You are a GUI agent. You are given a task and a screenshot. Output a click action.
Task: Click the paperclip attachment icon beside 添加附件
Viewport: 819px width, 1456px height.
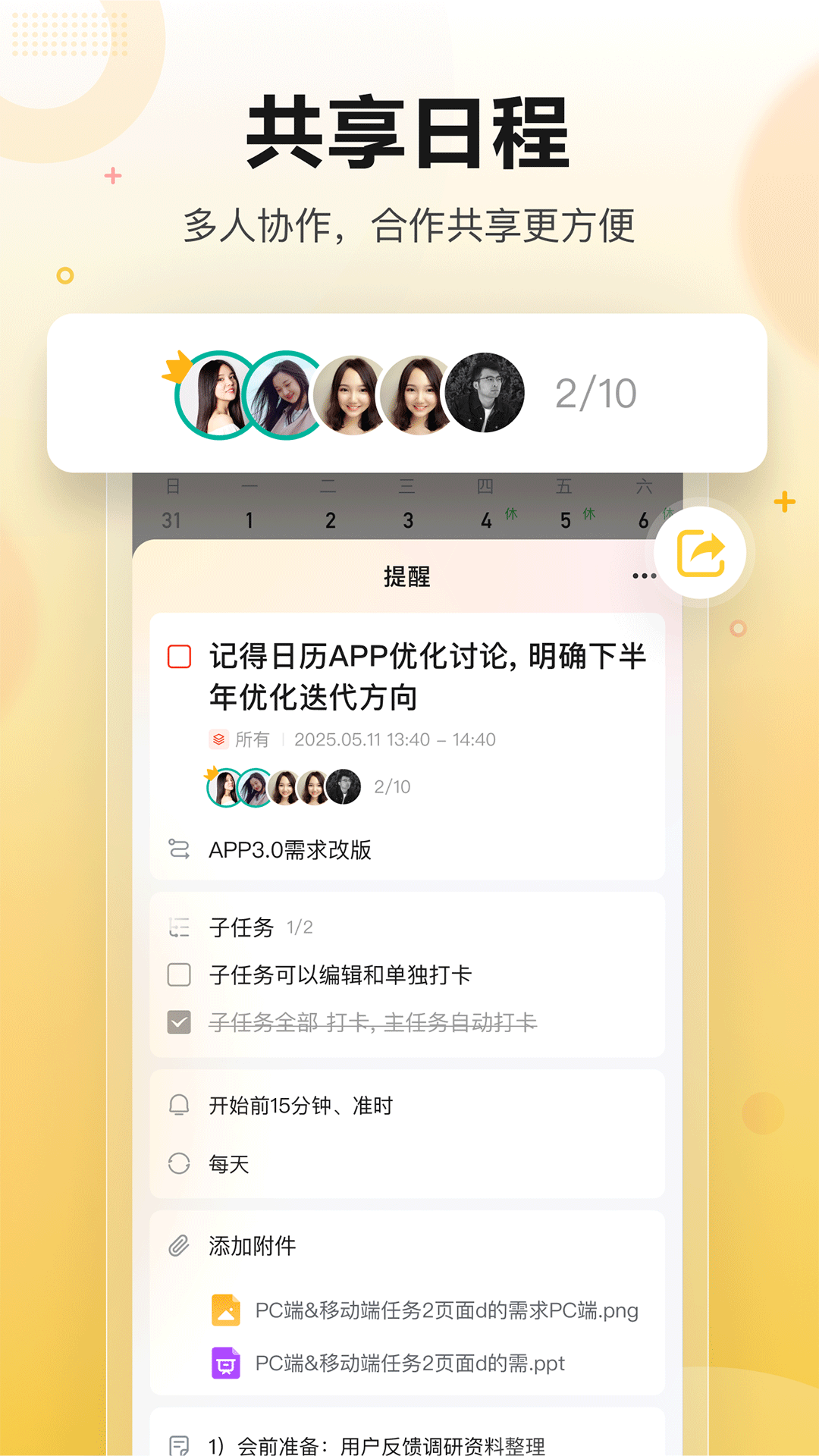pyautogui.click(x=180, y=1245)
